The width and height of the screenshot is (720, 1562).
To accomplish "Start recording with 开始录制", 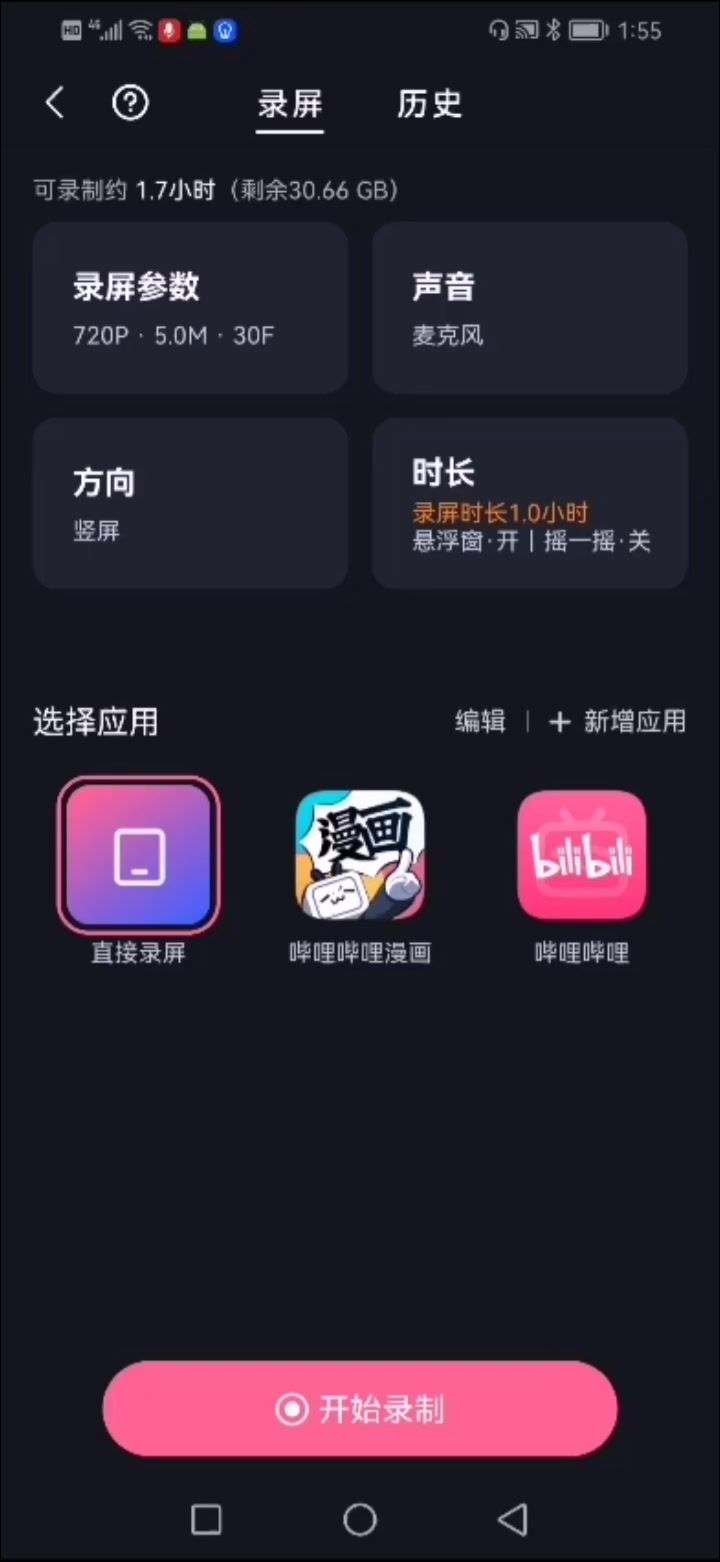I will (360, 1409).
